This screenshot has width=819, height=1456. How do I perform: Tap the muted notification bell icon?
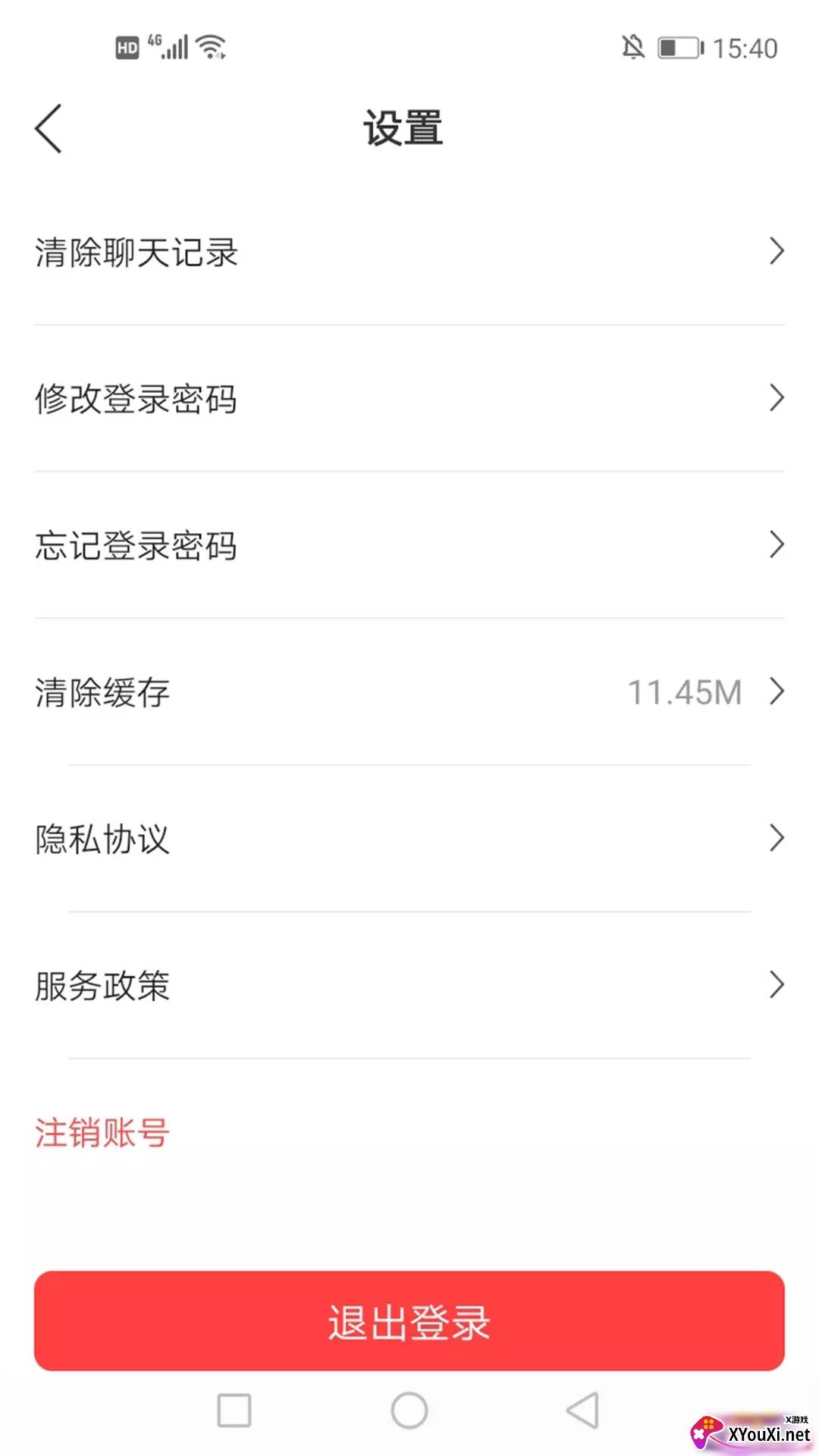(632, 47)
